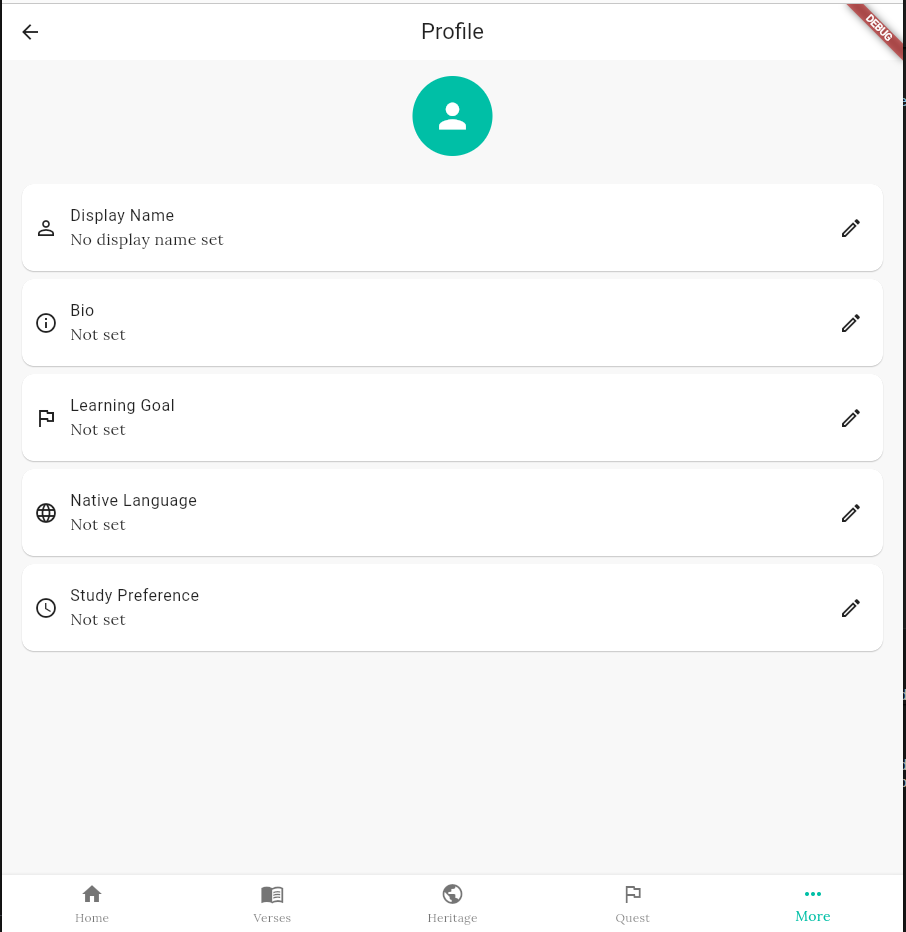Switch to the Verses tab
This screenshot has width=906, height=932.
tap(272, 903)
